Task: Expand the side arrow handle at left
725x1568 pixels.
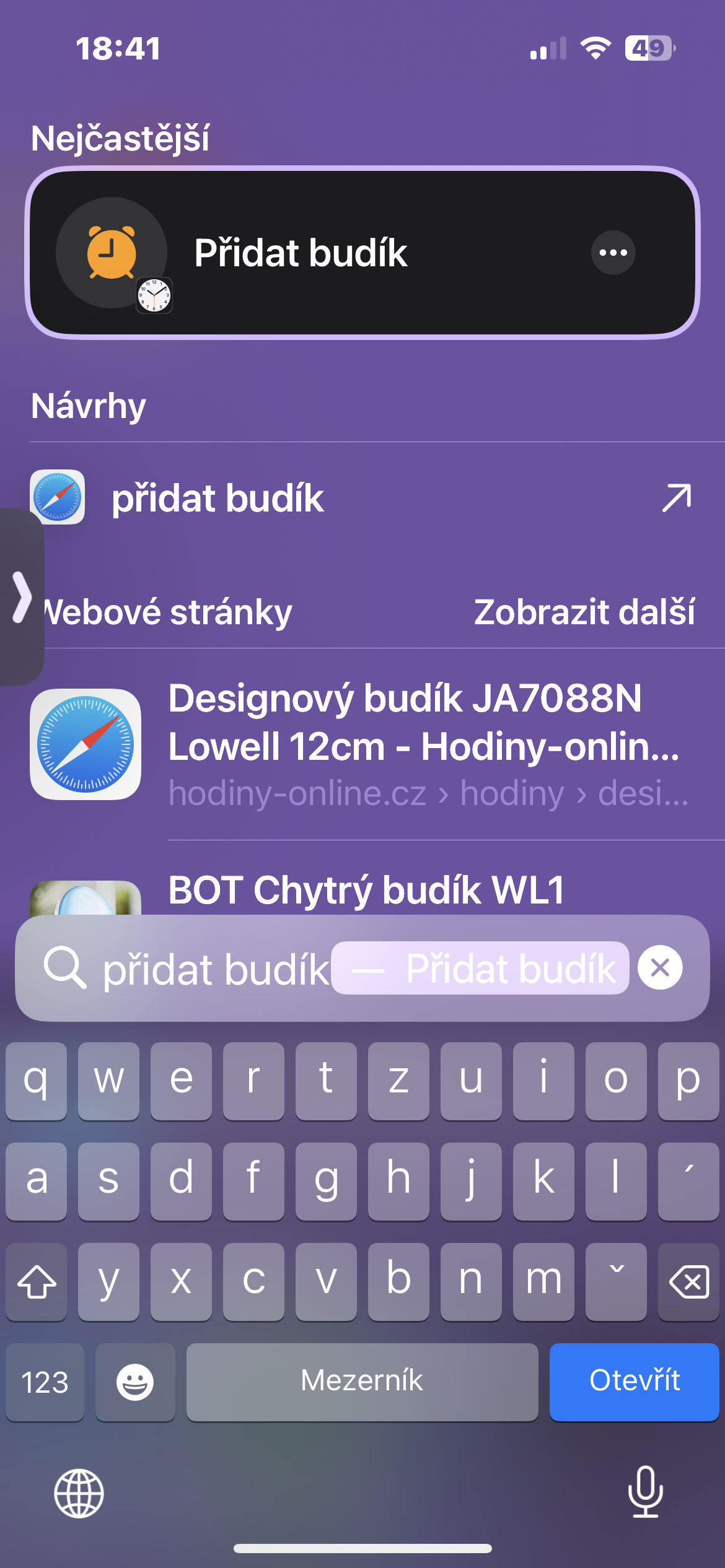Action: click(21, 597)
